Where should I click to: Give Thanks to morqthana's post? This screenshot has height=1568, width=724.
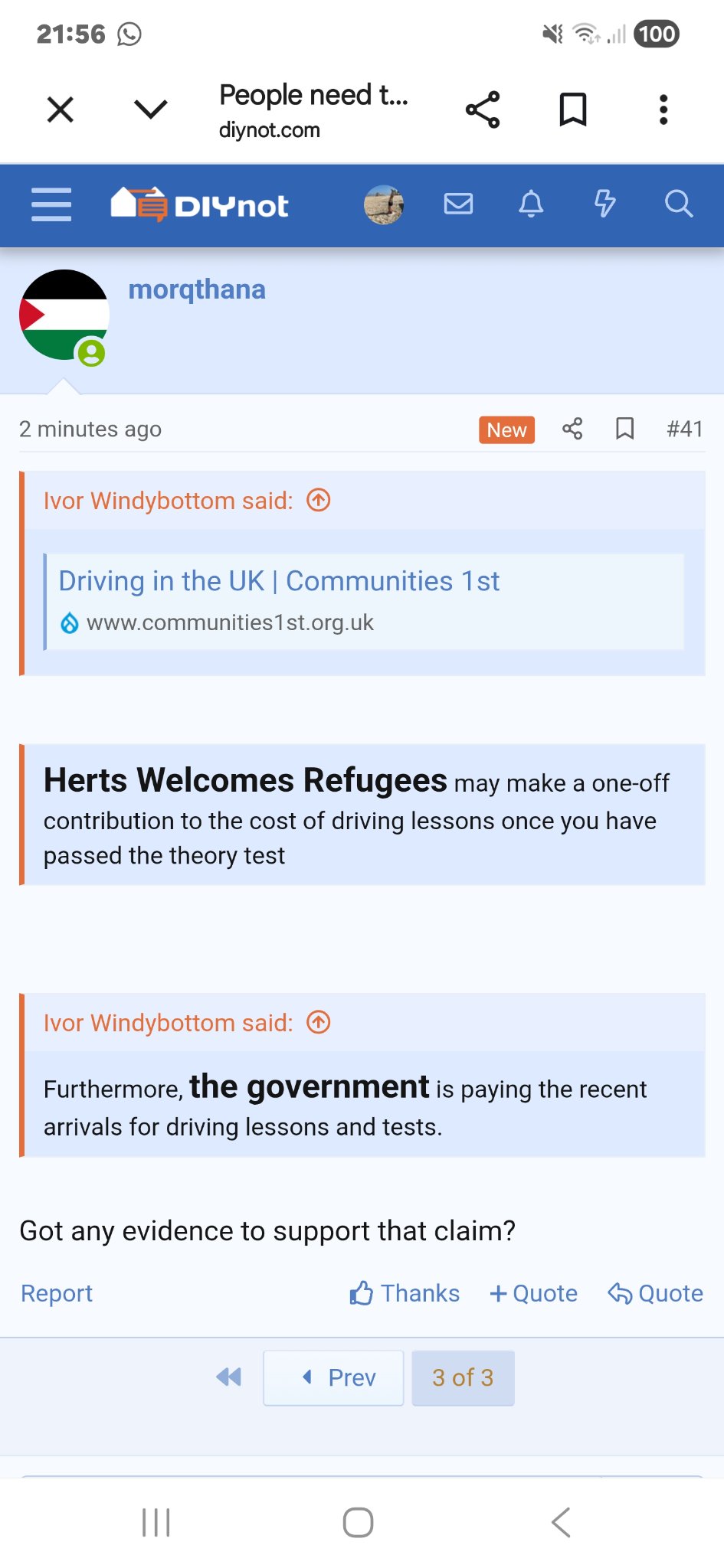pyautogui.click(x=405, y=1293)
